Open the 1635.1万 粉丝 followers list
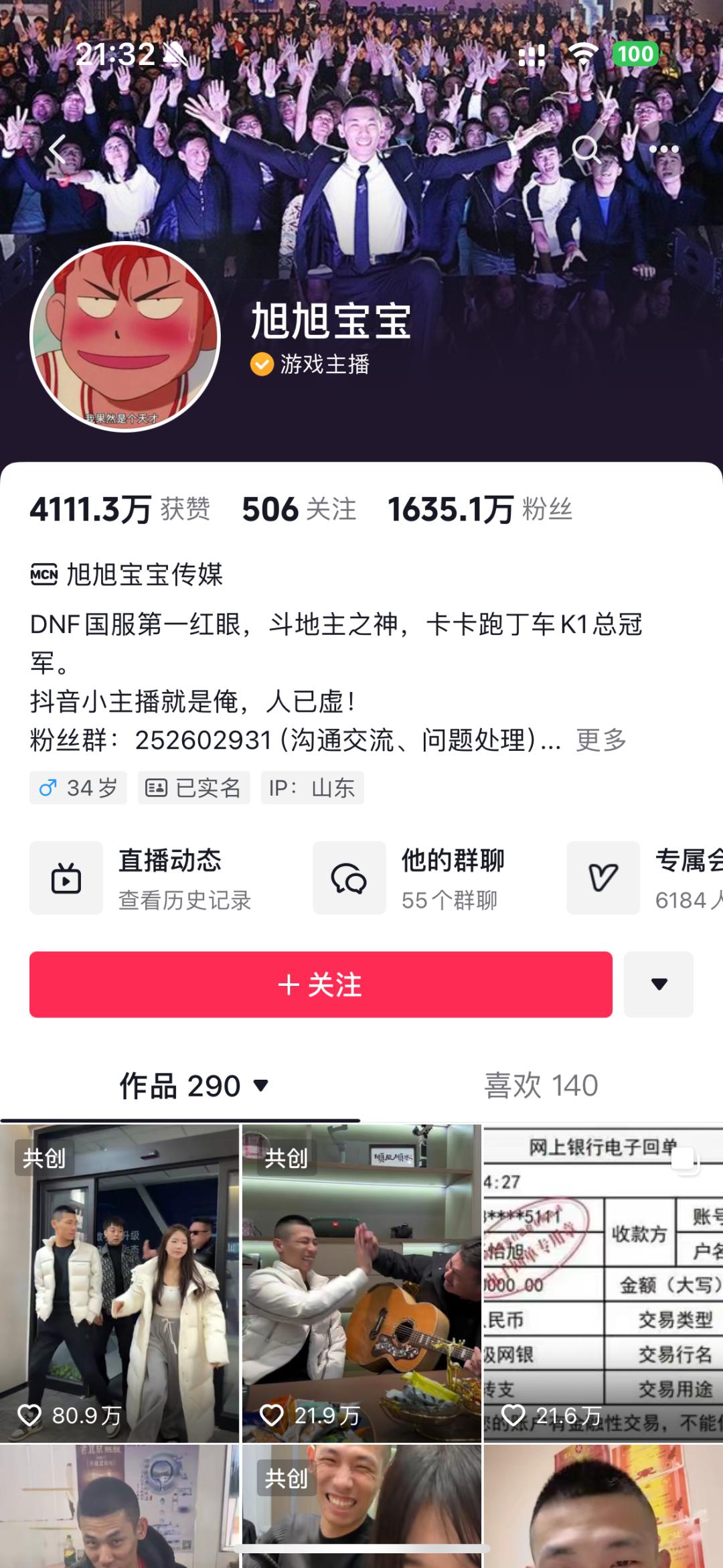Screen dimensions: 723x1568 [479, 510]
